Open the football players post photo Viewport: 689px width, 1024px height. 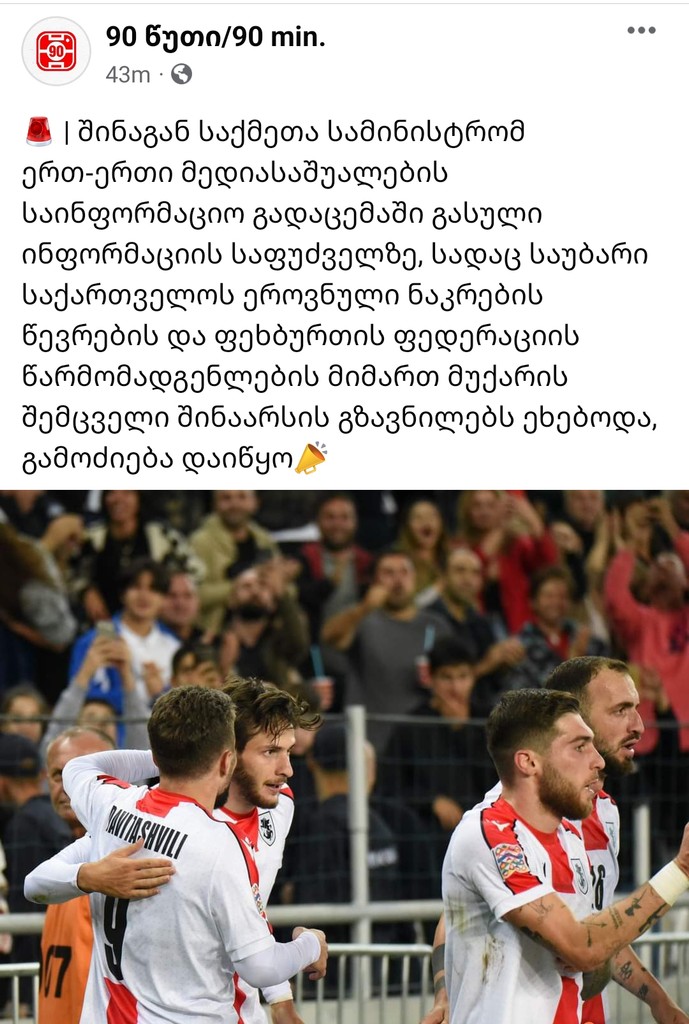coord(344,756)
